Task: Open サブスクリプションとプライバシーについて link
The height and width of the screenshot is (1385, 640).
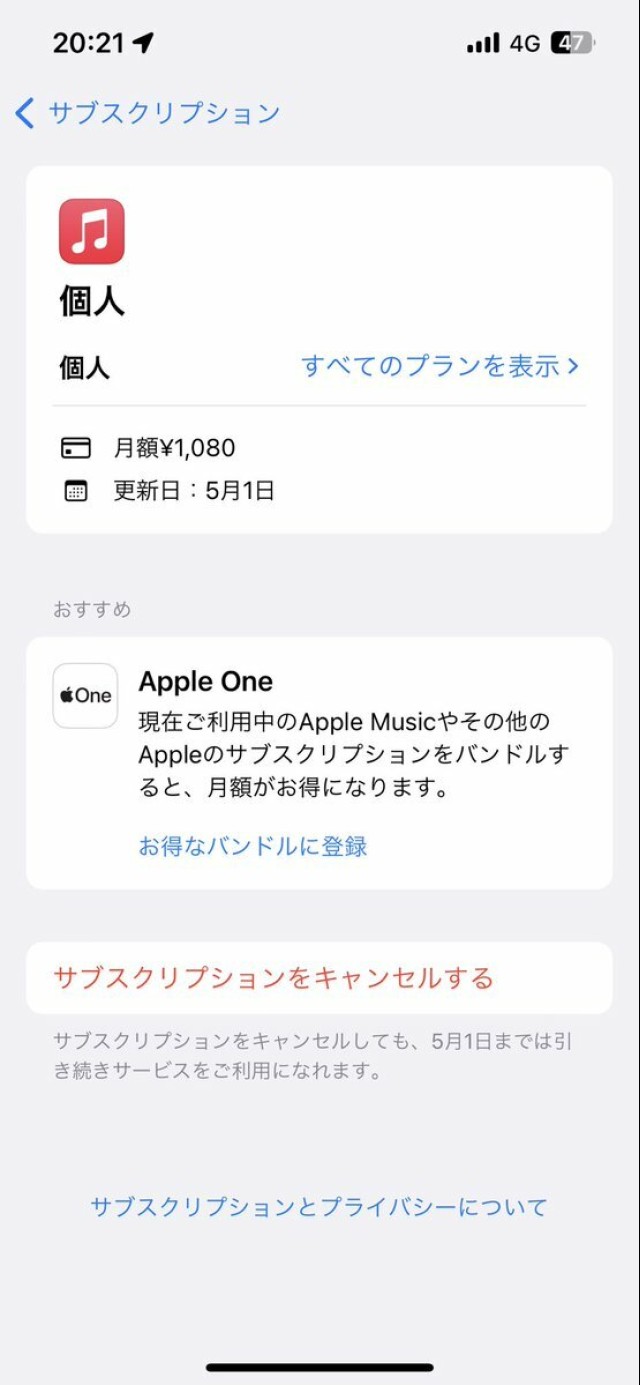Action: pos(319,1207)
